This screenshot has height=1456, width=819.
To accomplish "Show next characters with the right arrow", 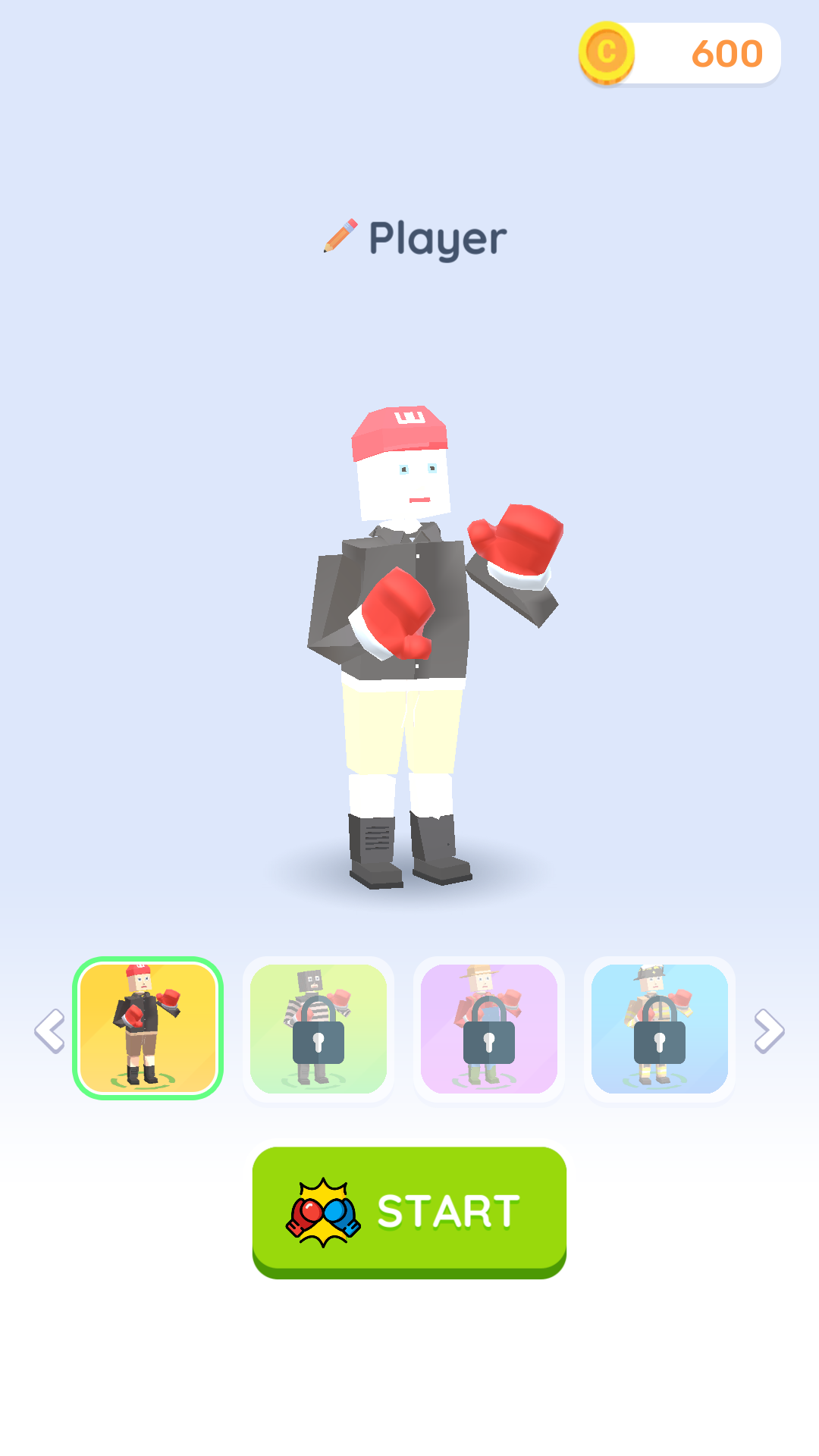I will pos(768,1031).
